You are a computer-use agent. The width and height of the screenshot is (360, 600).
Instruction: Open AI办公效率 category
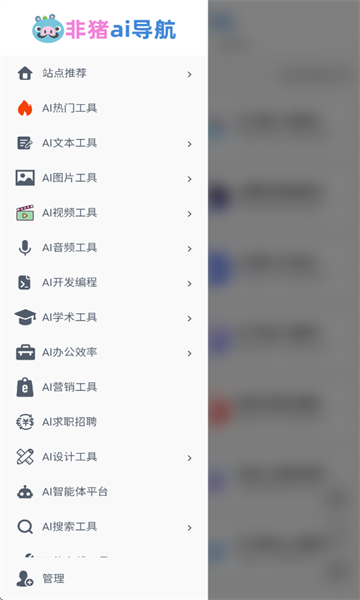coord(104,352)
